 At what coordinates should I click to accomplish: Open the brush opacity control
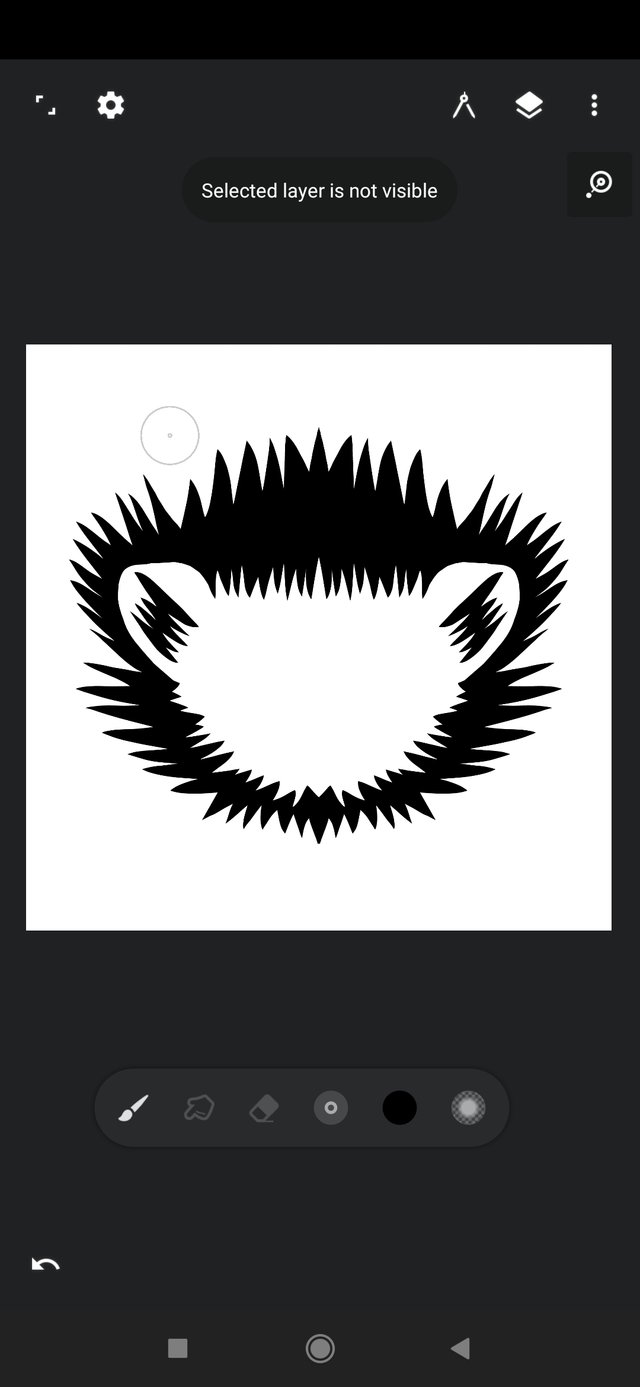point(468,1108)
